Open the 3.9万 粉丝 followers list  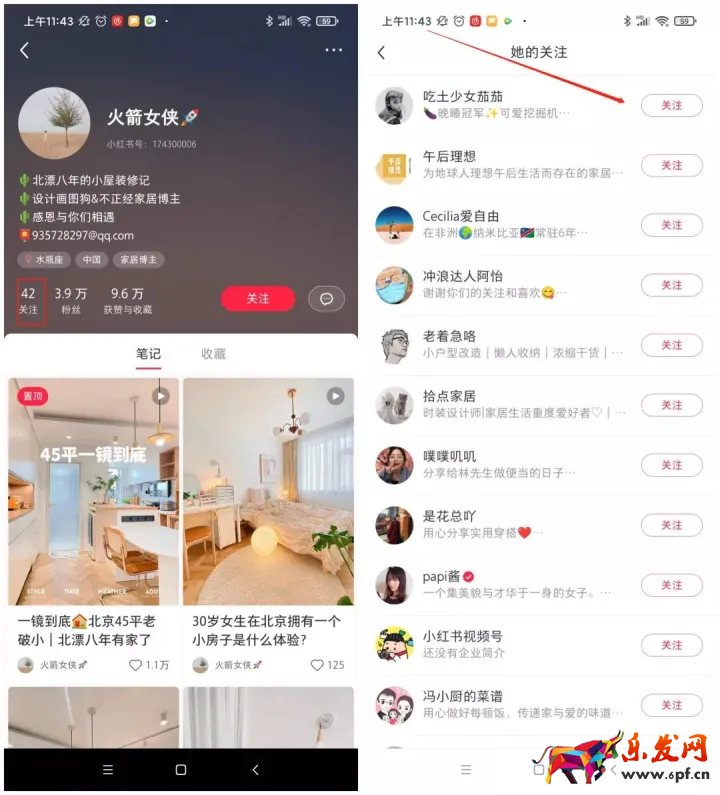(x=70, y=301)
